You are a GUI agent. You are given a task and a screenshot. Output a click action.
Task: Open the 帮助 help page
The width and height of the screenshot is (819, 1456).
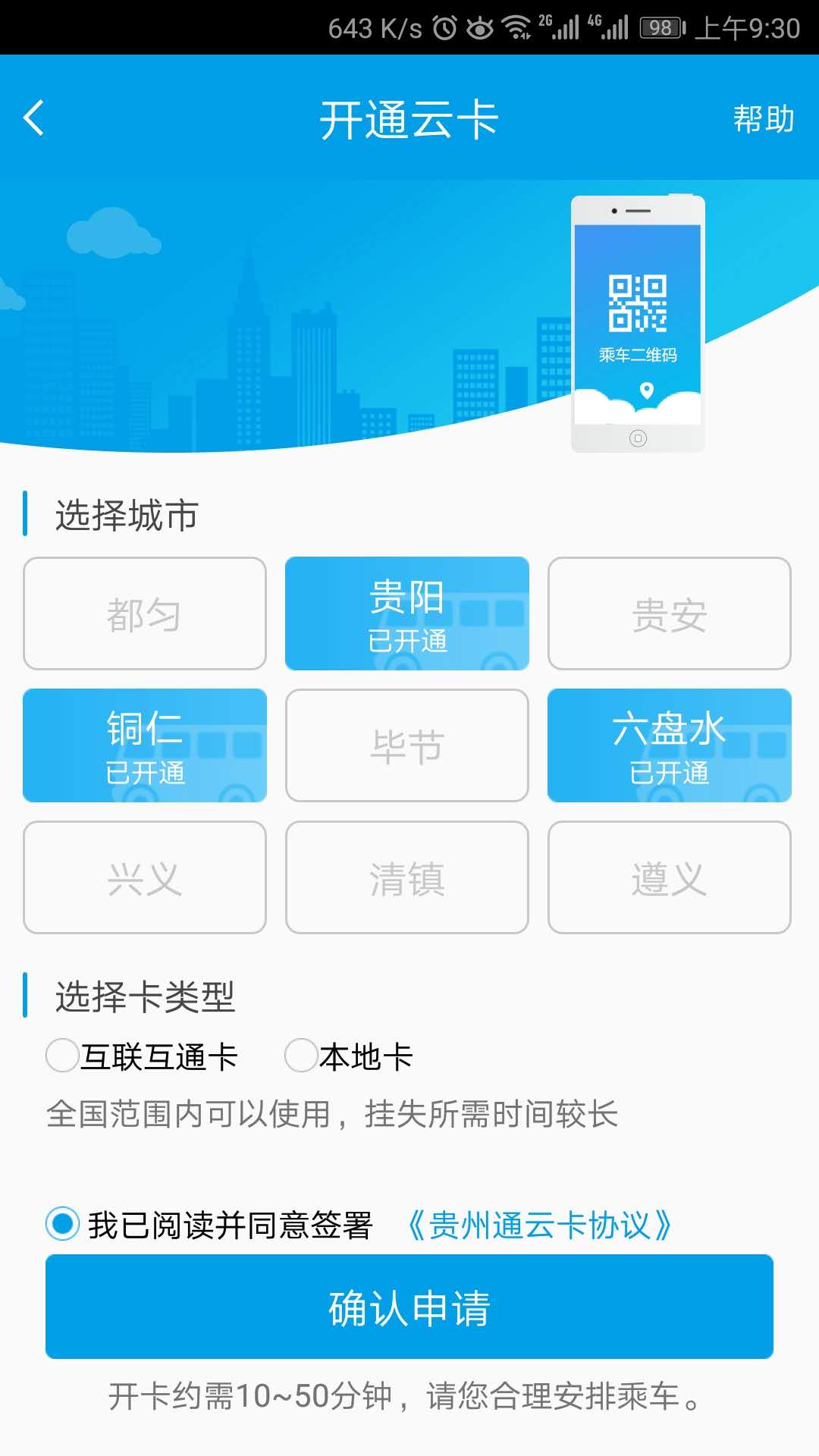click(x=762, y=118)
